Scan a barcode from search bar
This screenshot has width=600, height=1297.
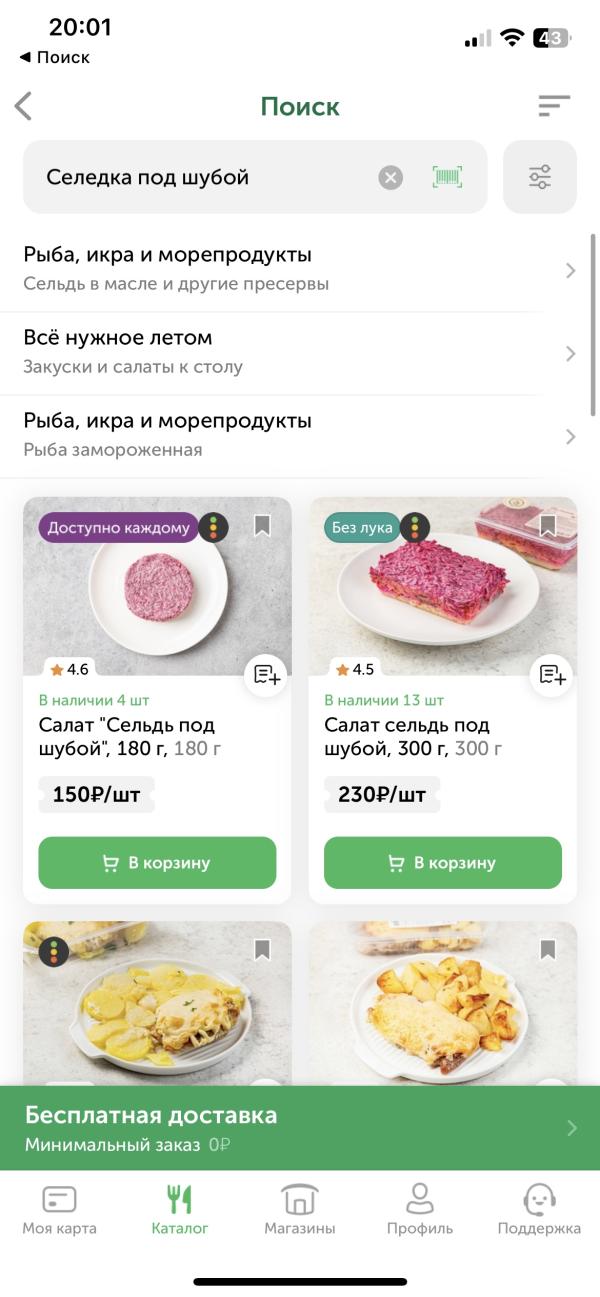447,177
